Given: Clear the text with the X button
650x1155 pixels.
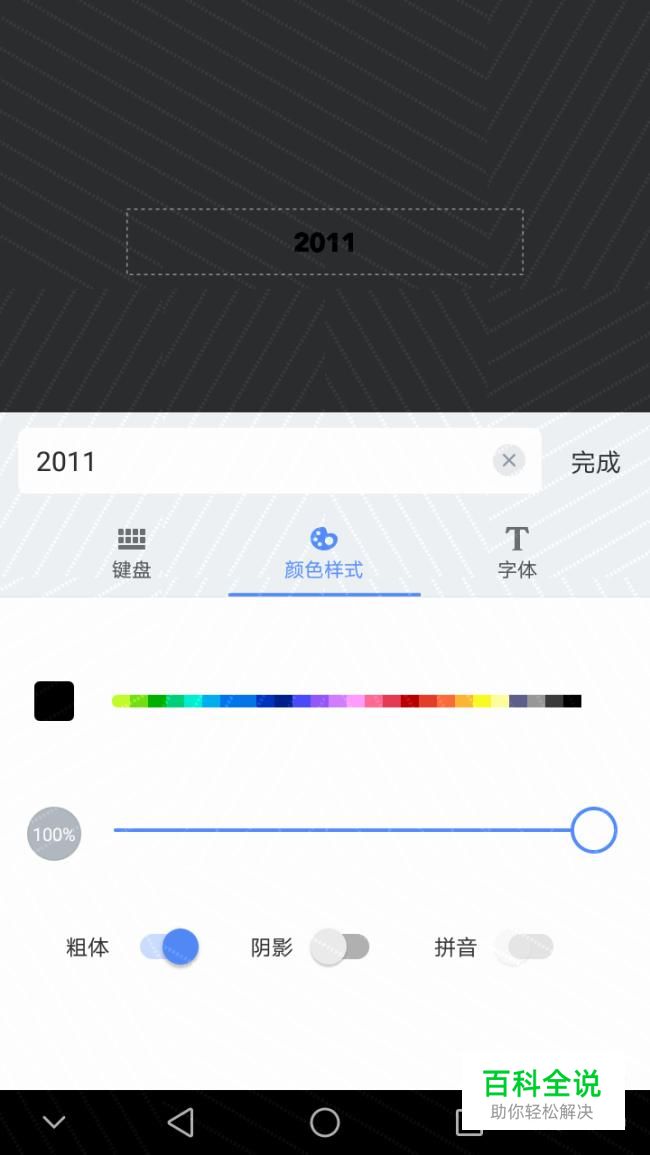Looking at the screenshot, I should pyautogui.click(x=509, y=460).
